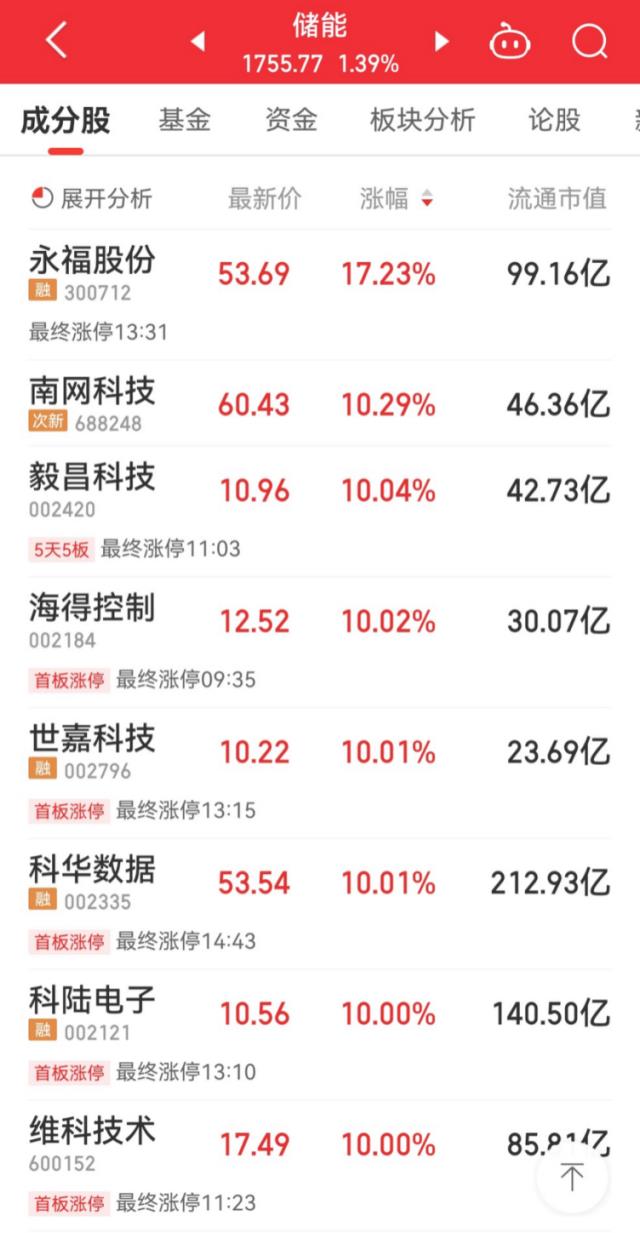Image resolution: width=640 pixels, height=1233 pixels.
Task: Switch to the 基金 tab
Action: [184, 120]
